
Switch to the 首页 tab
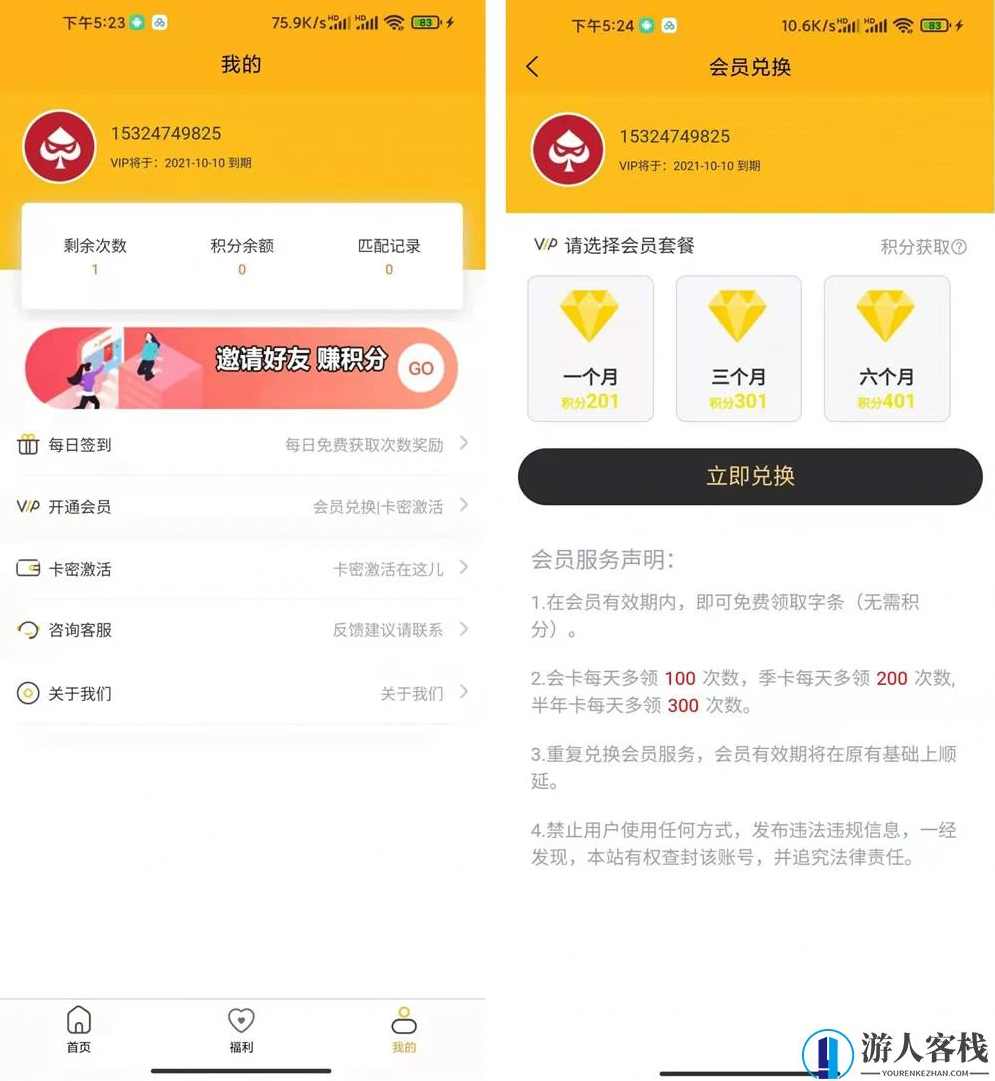coord(78,1019)
